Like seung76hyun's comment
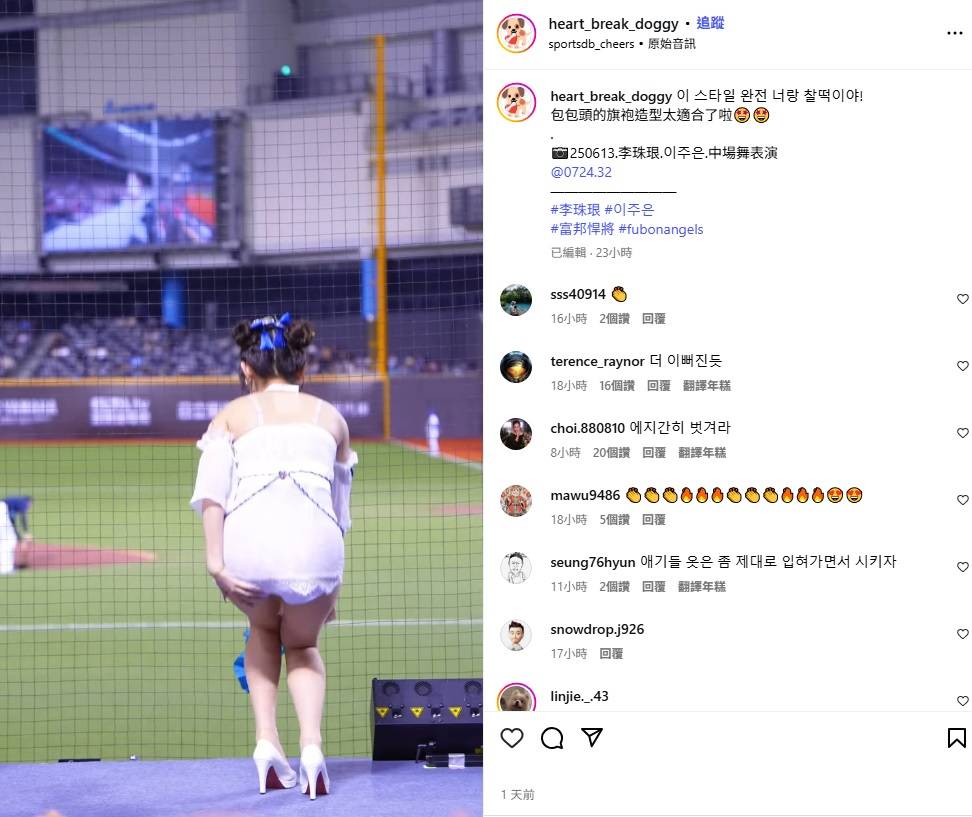This screenshot has width=972, height=817. point(962,567)
